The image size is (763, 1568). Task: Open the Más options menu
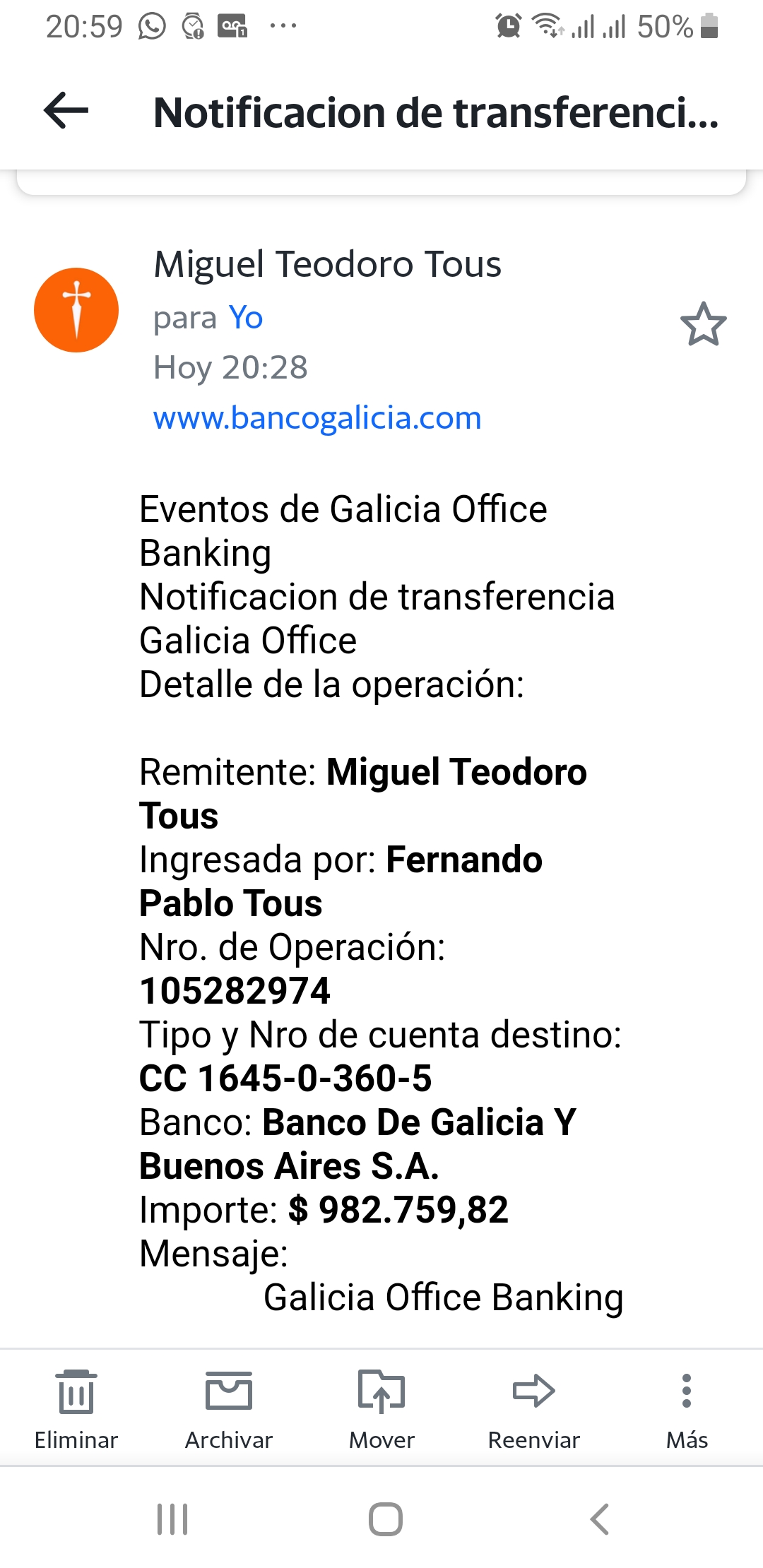pyautogui.click(x=687, y=1410)
